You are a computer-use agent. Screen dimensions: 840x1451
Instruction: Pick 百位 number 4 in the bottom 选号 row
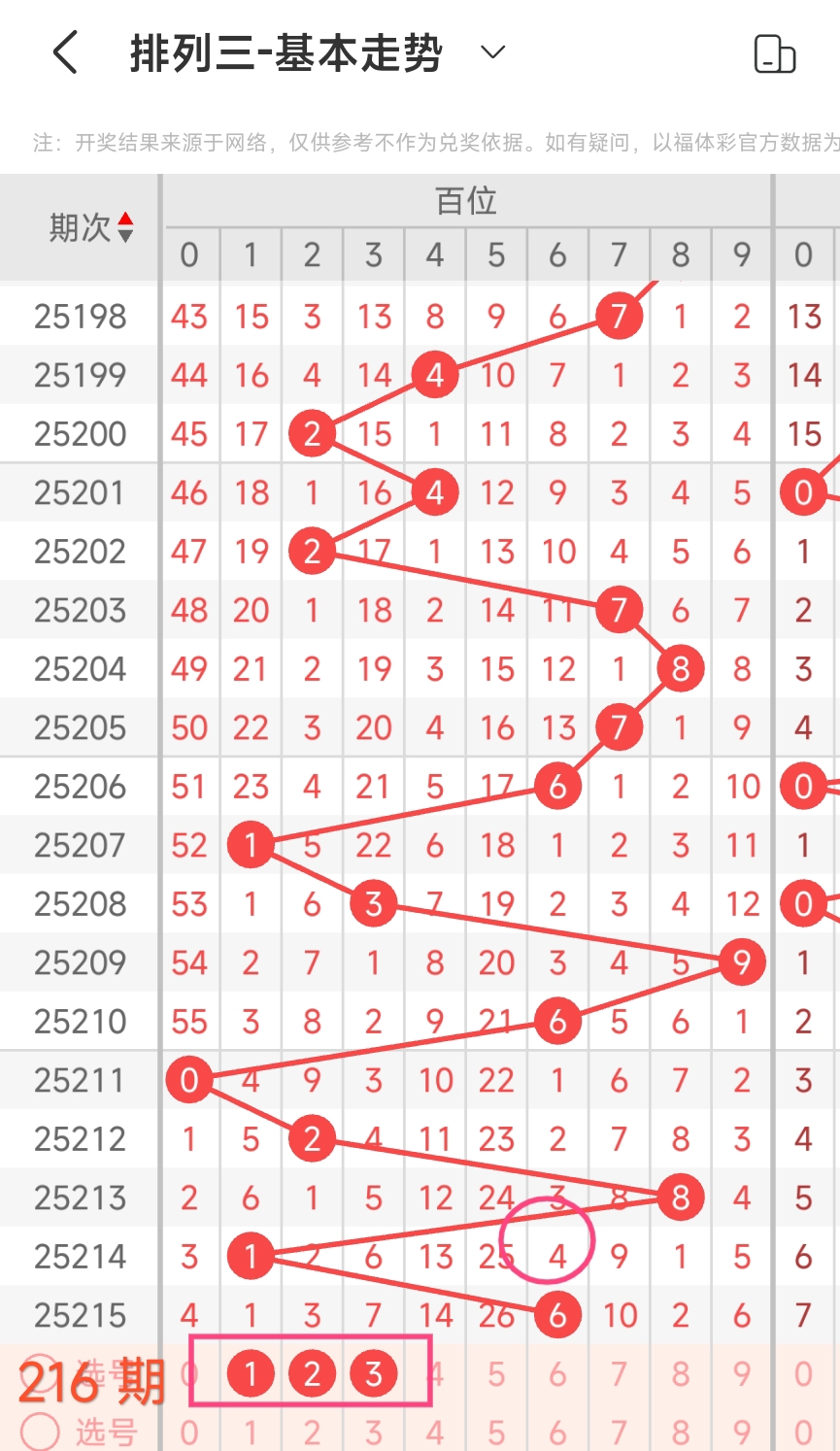click(x=435, y=1433)
